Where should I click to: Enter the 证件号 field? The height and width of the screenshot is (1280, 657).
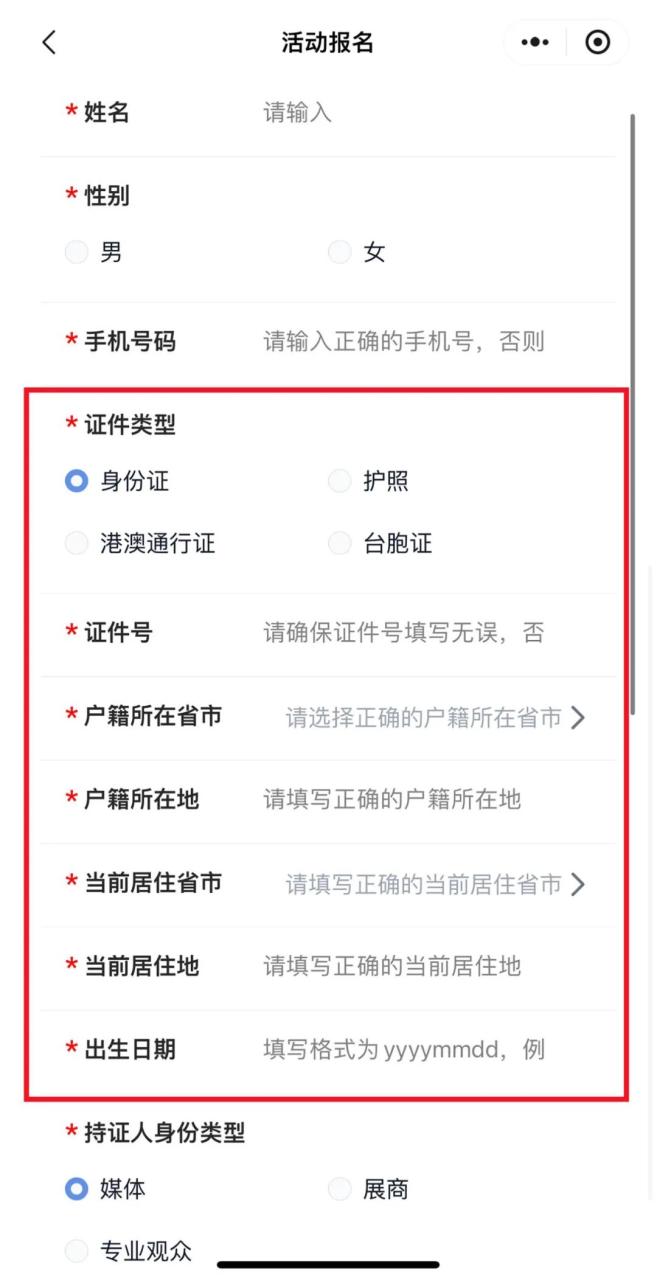(x=420, y=633)
